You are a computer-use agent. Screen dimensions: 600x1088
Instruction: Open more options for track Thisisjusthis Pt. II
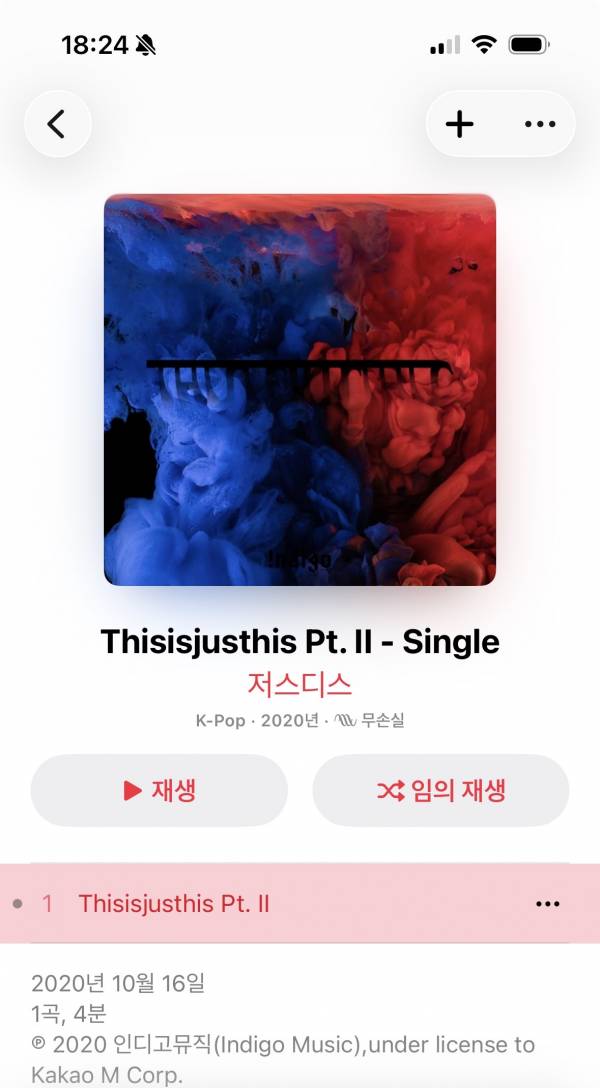[x=548, y=904]
